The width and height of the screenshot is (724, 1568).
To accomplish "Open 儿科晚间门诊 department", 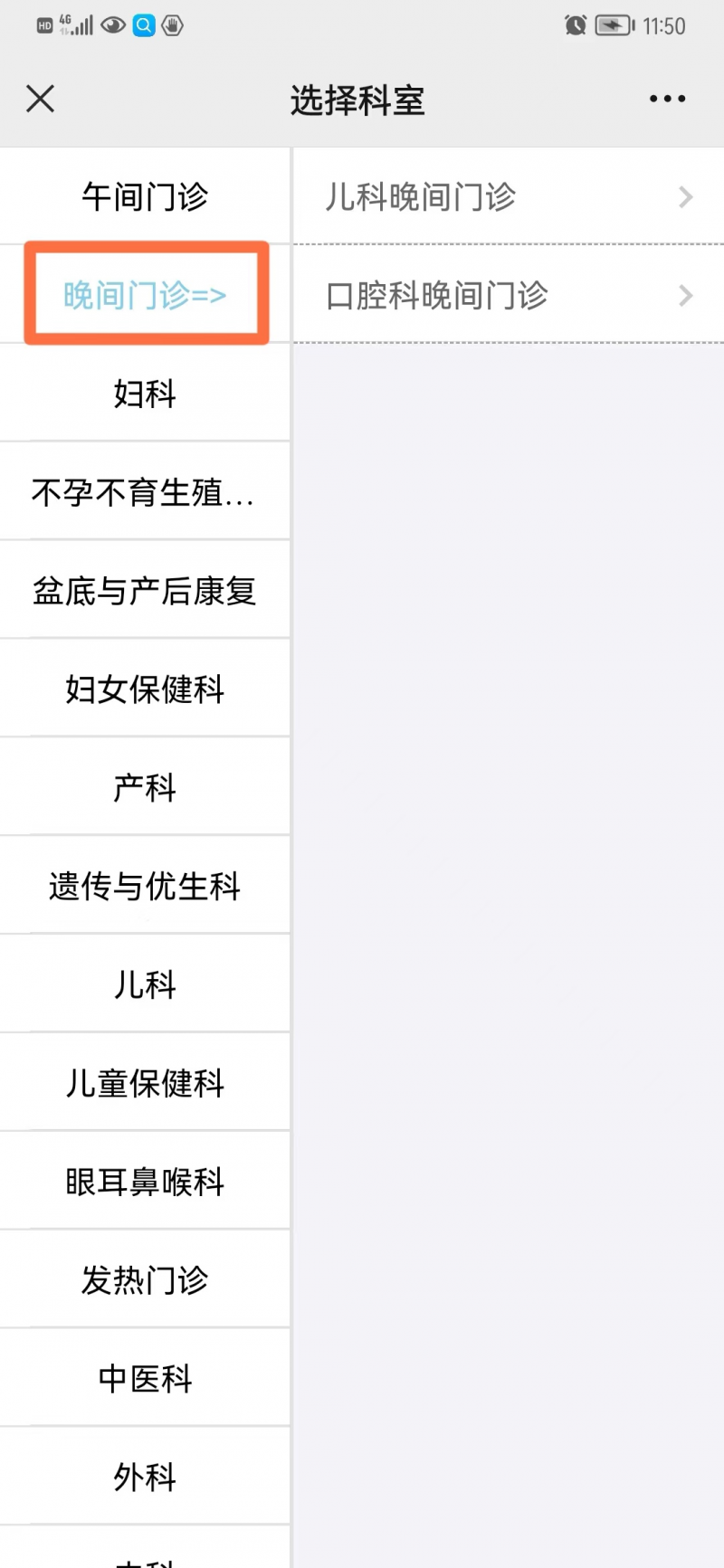I will (x=508, y=197).
